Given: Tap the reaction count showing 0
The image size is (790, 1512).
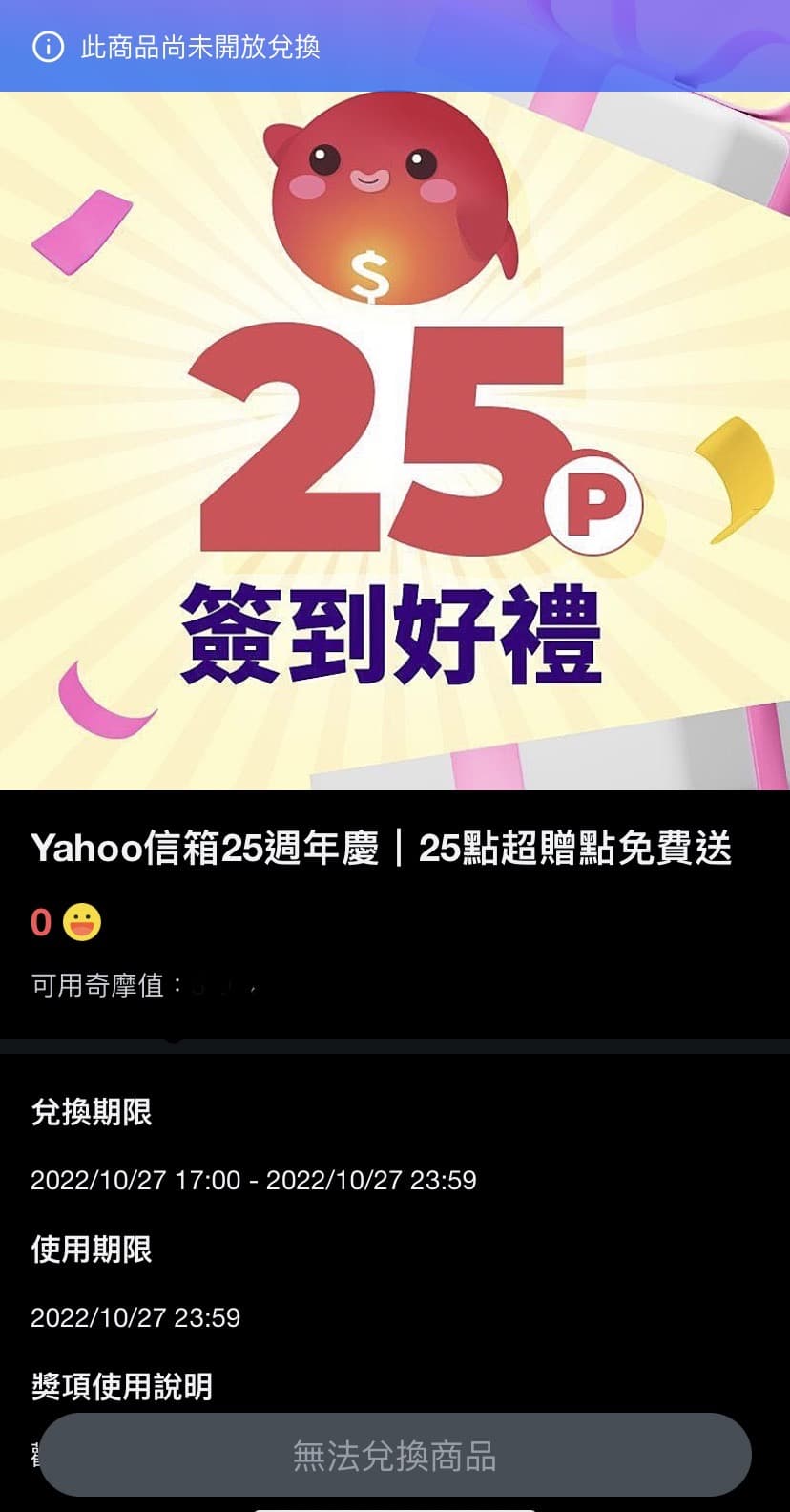Looking at the screenshot, I should coord(40,923).
